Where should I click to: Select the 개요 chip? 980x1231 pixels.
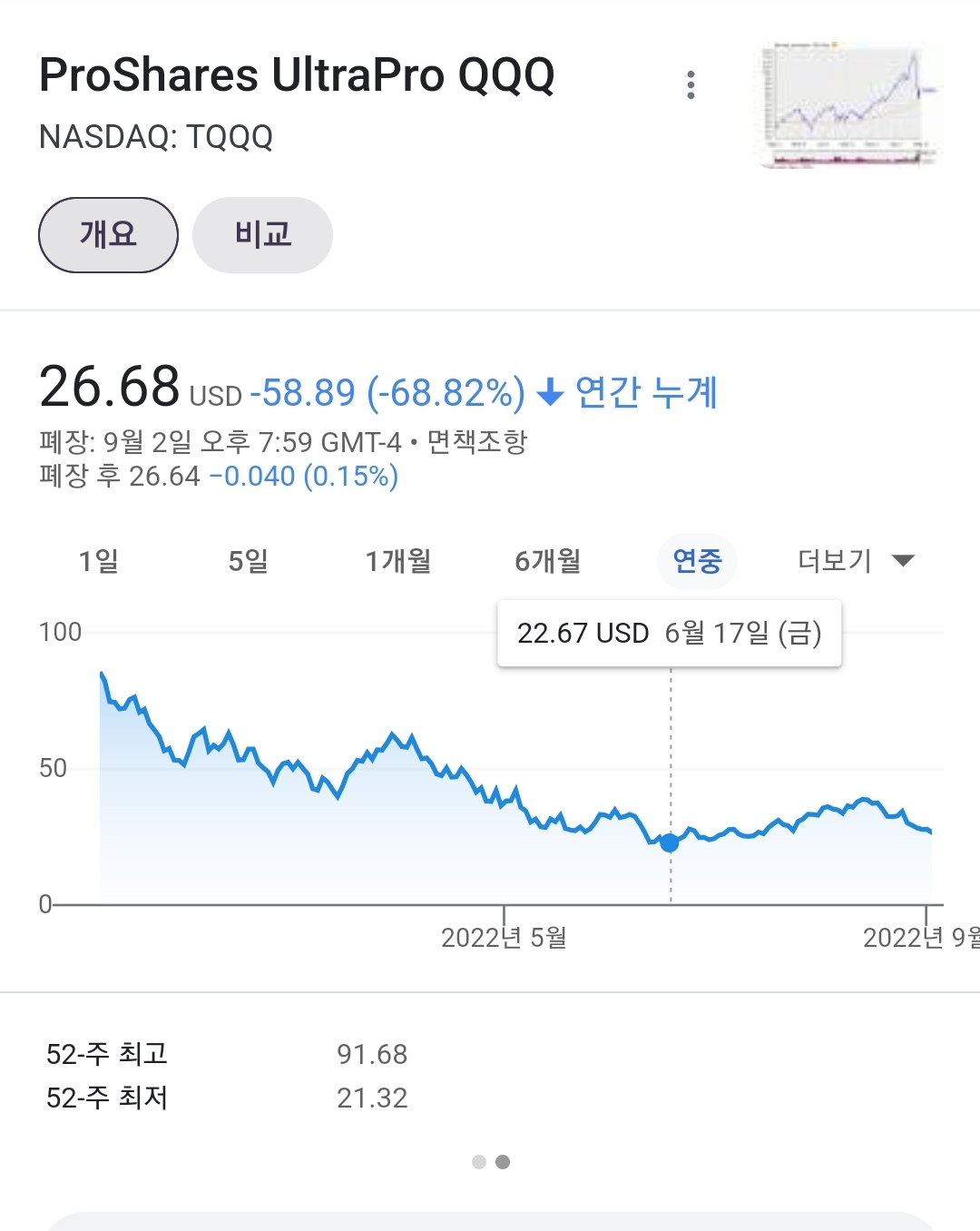[x=108, y=235]
